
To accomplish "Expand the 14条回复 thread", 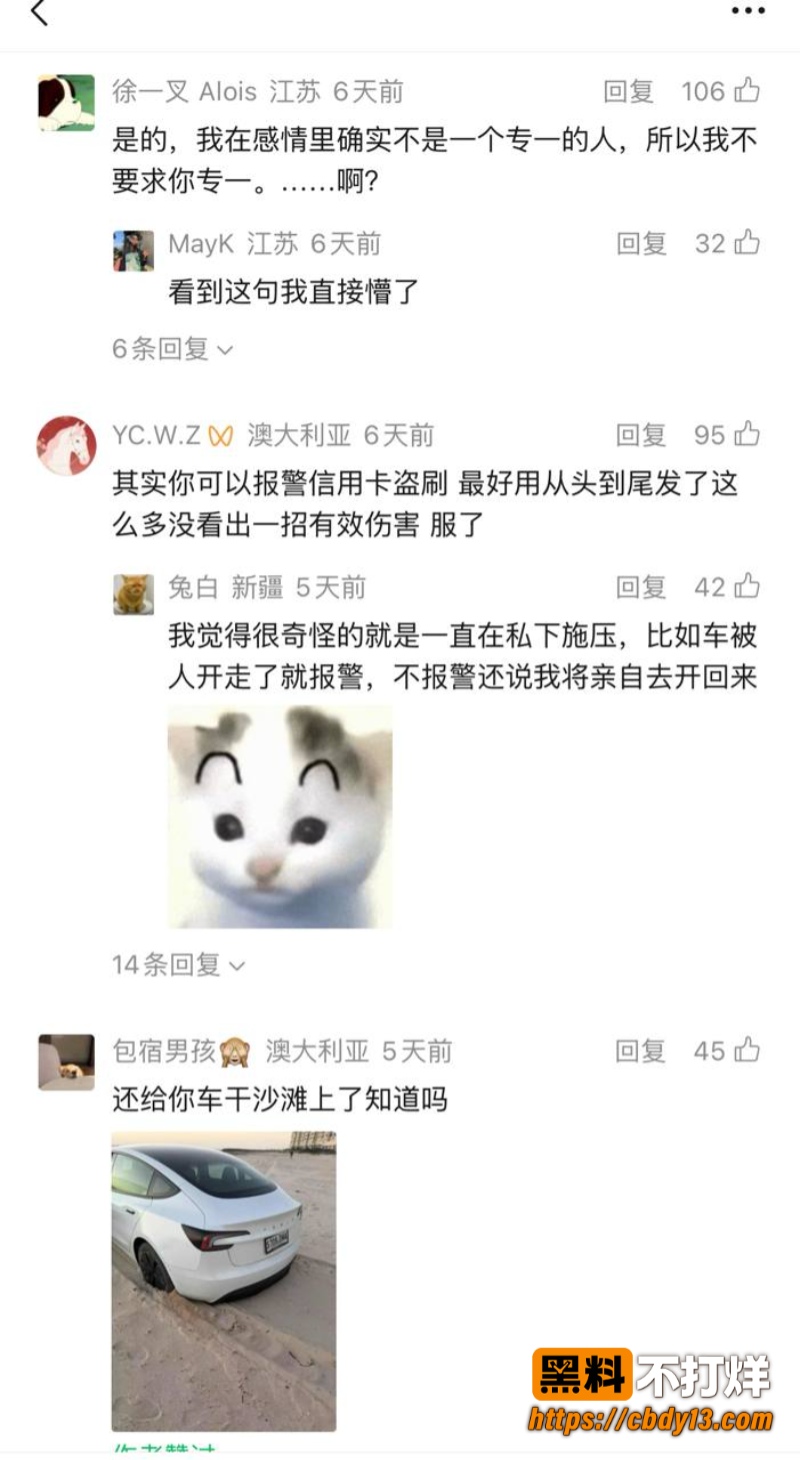I will coord(179,965).
